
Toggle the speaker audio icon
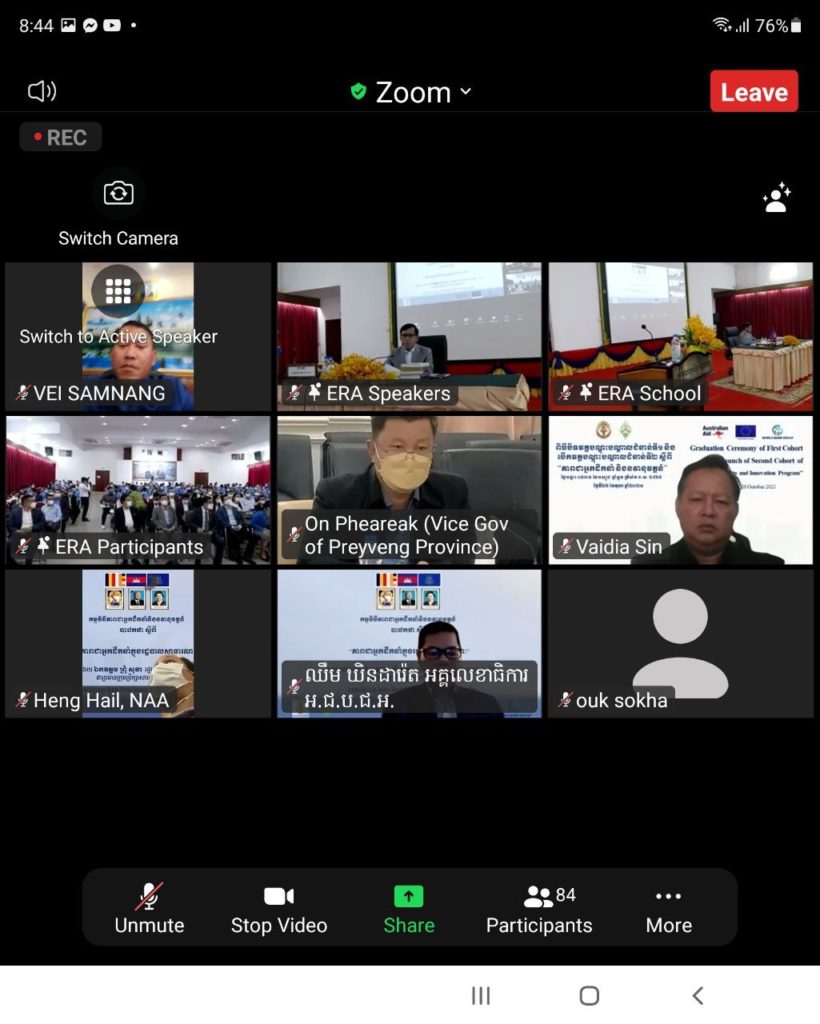click(x=42, y=91)
